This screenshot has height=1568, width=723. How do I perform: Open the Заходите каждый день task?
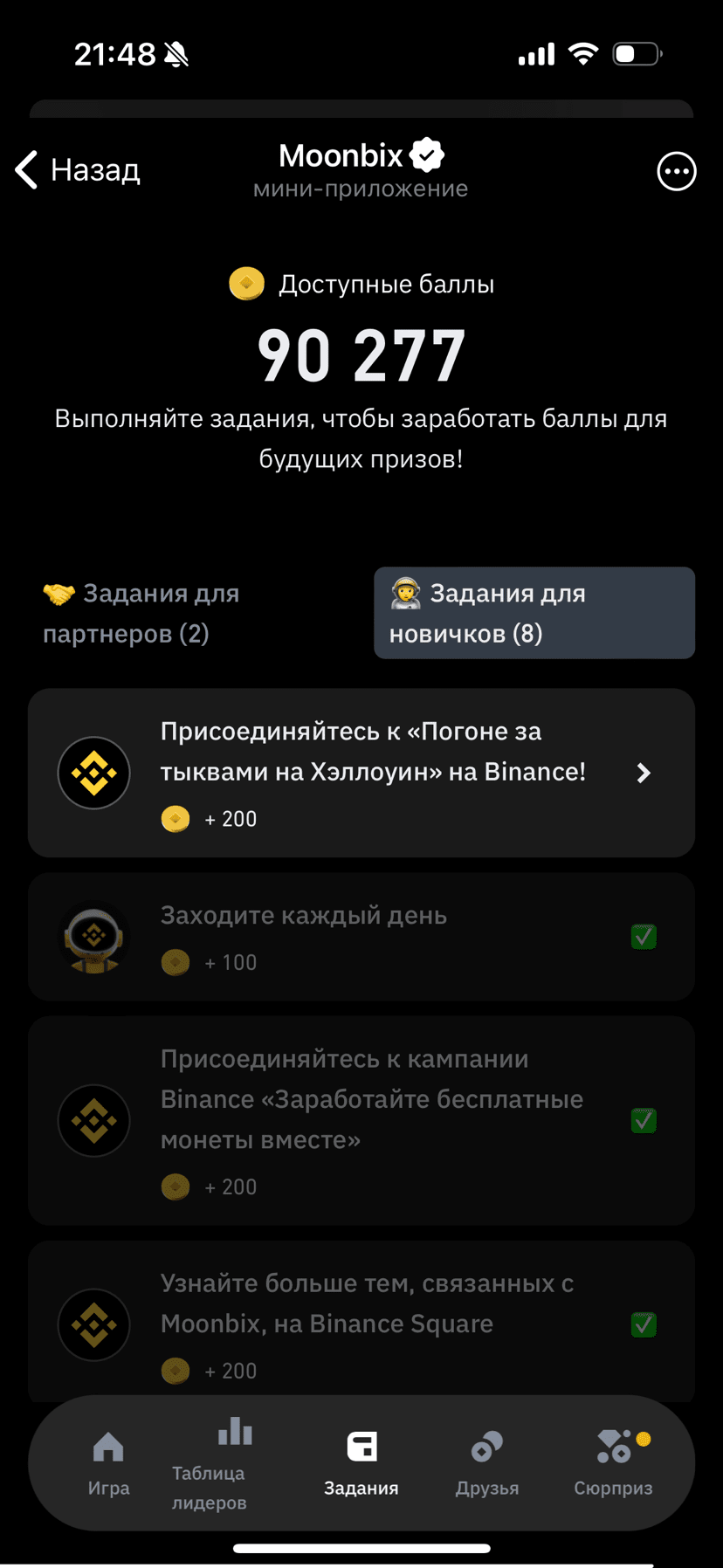361,937
